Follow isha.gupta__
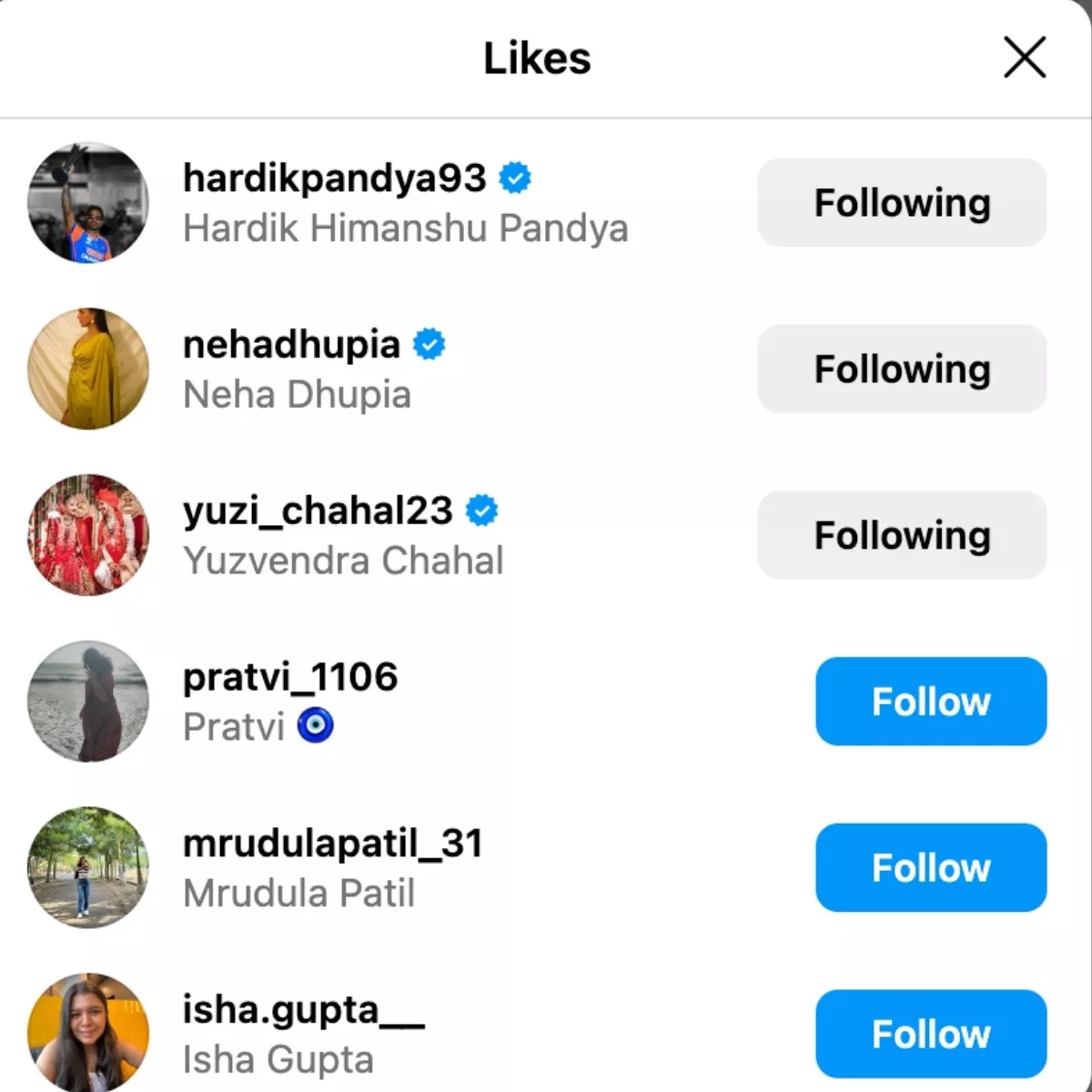The height and width of the screenshot is (1092, 1092). tap(930, 1034)
